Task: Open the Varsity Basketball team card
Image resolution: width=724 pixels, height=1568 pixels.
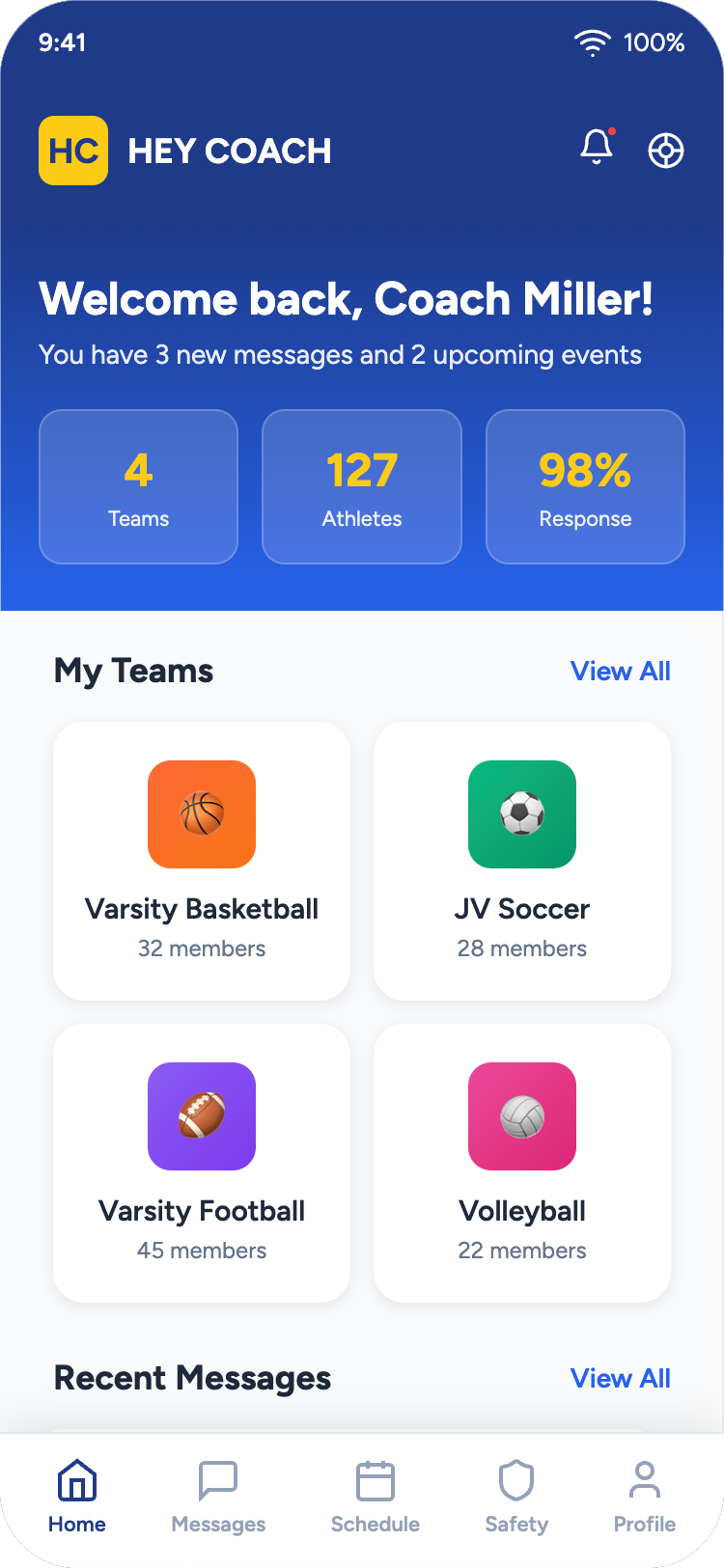Action: 201,862
